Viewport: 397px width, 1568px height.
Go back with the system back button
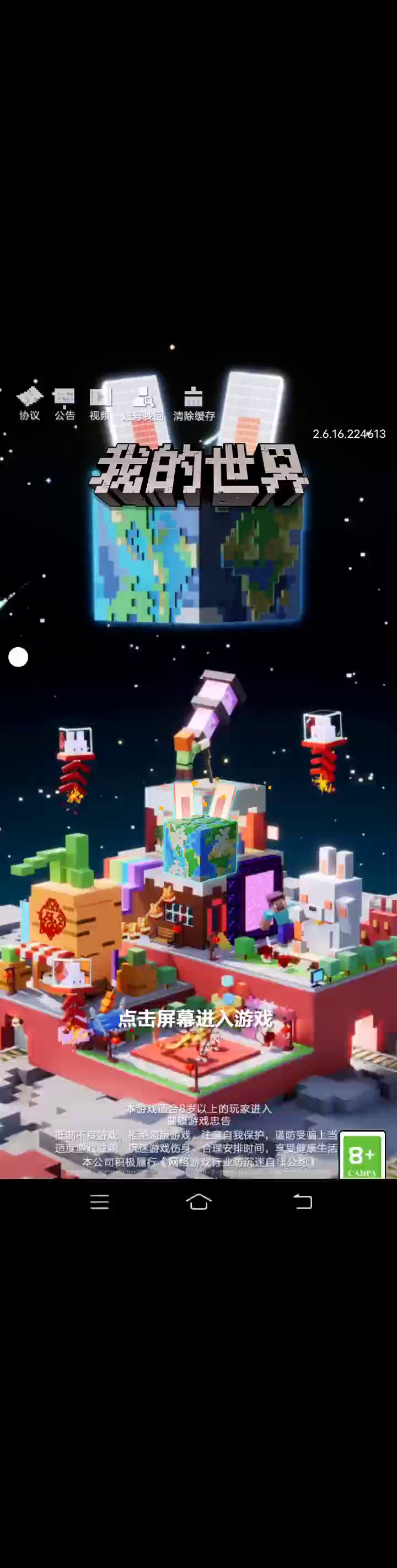point(303,1201)
